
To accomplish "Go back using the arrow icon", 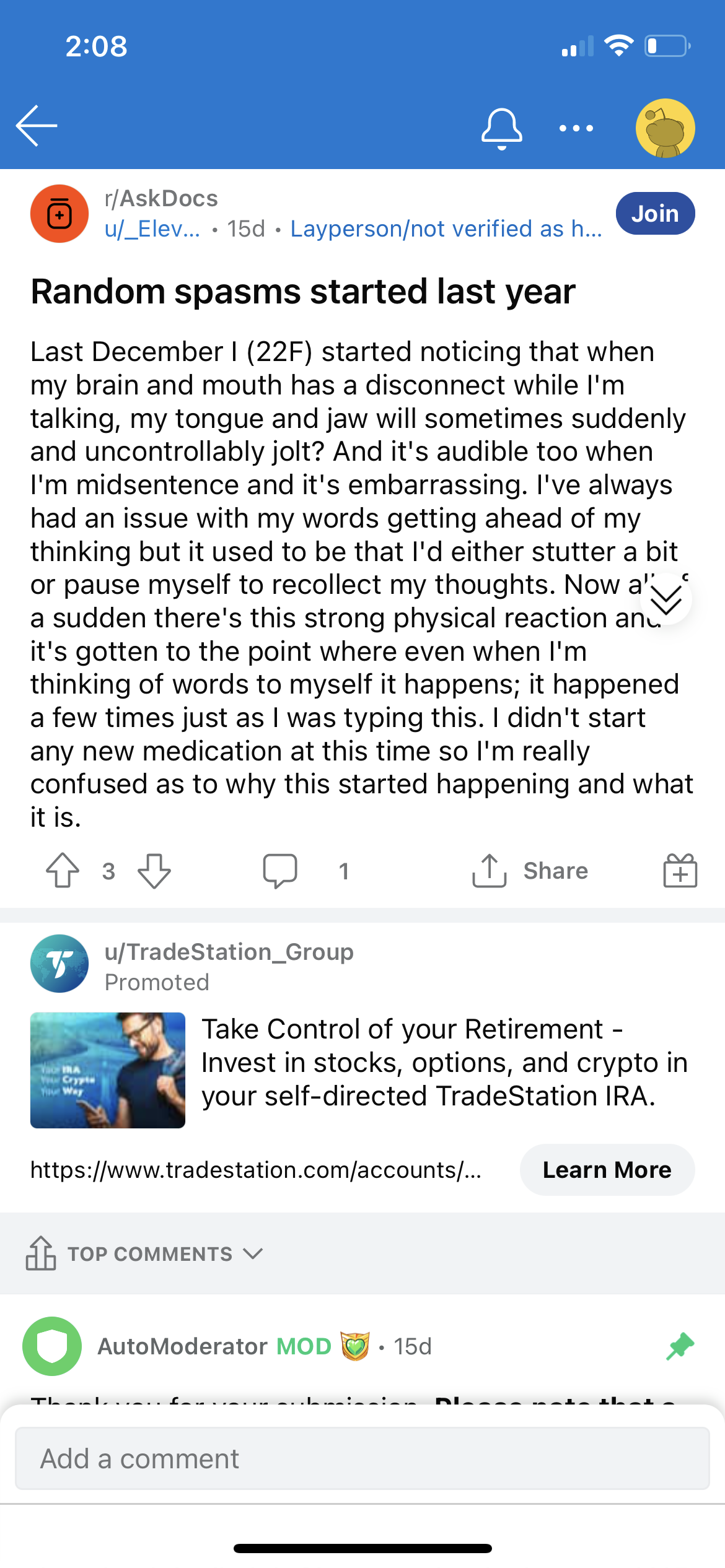I will pyautogui.click(x=37, y=126).
